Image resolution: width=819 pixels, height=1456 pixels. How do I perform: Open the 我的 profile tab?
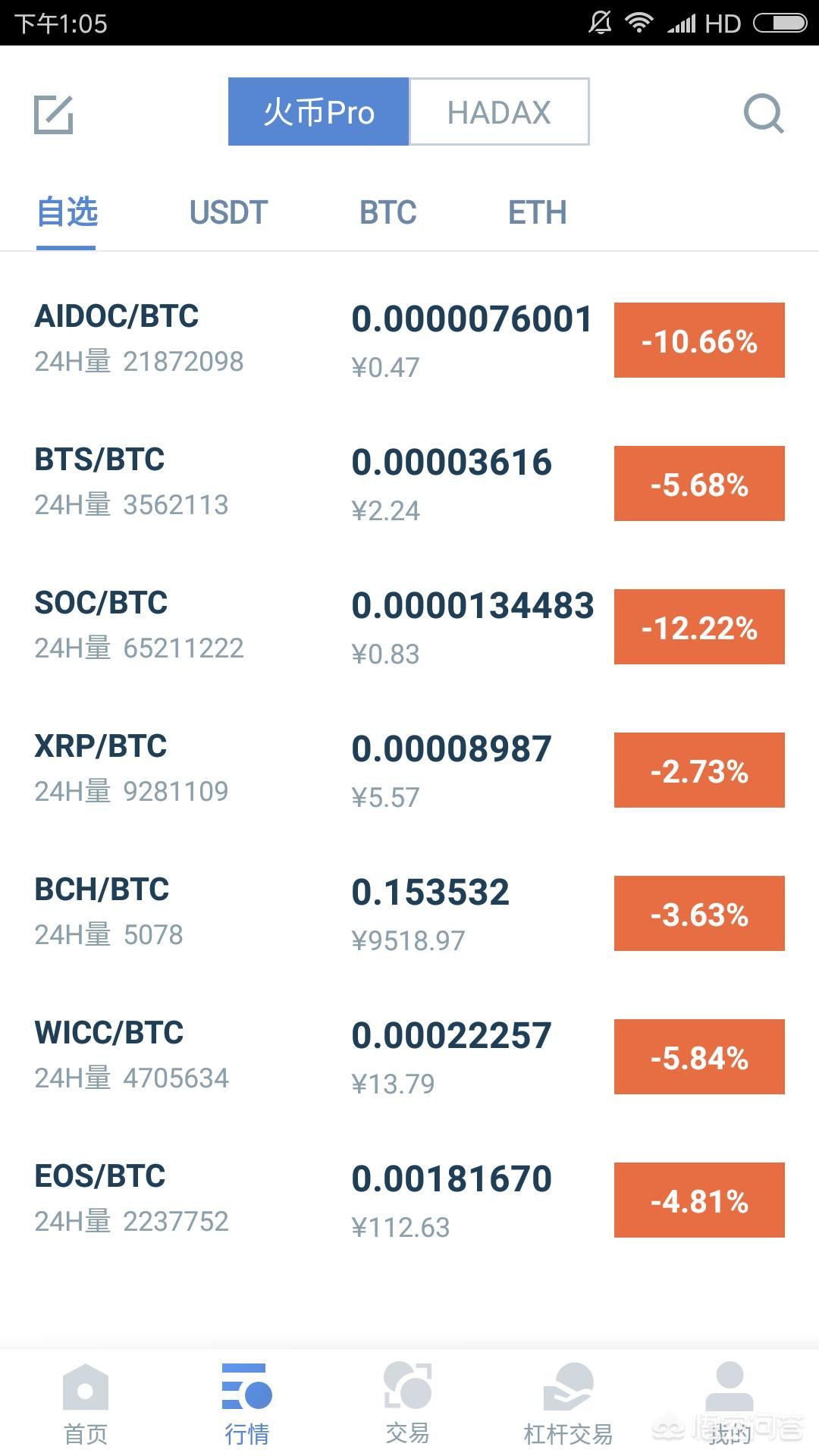tap(730, 1403)
